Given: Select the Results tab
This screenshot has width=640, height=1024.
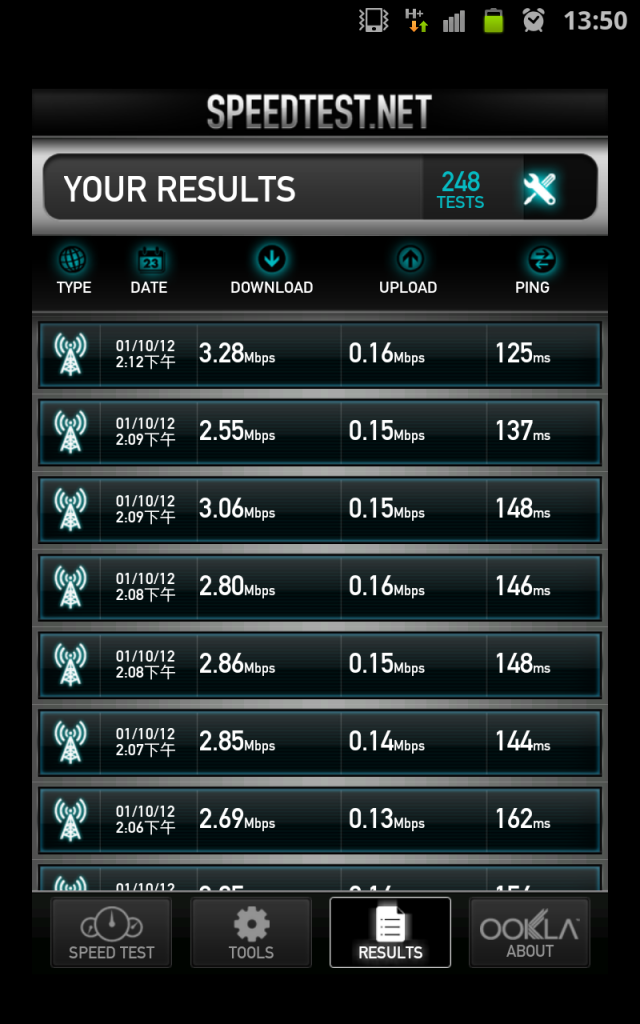Looking at the screenshot, I should (390, 933).
